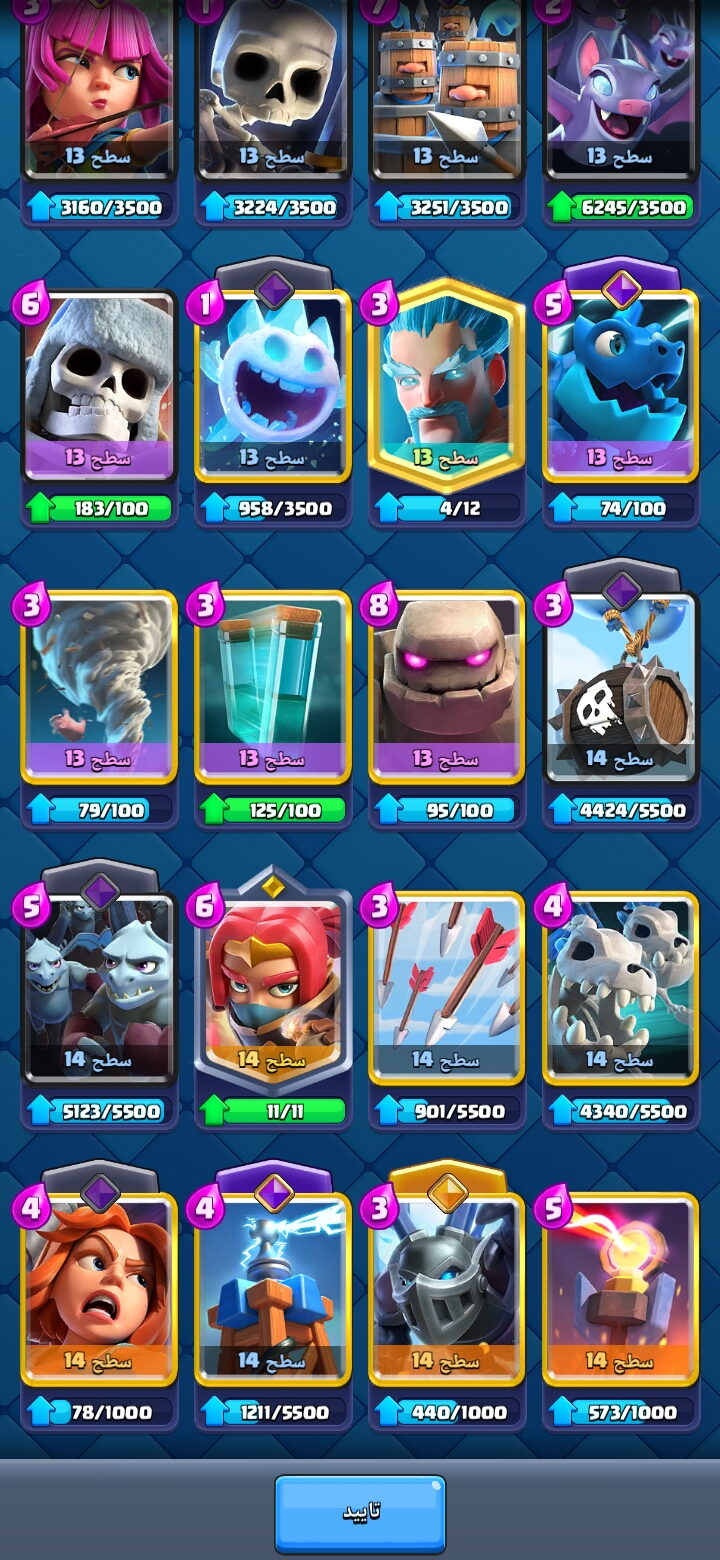Image resolution: width=720 pixels, height=1560 pixels.
Task: Choose the red-haired champion card at 11/11
Action: (273, 988)
